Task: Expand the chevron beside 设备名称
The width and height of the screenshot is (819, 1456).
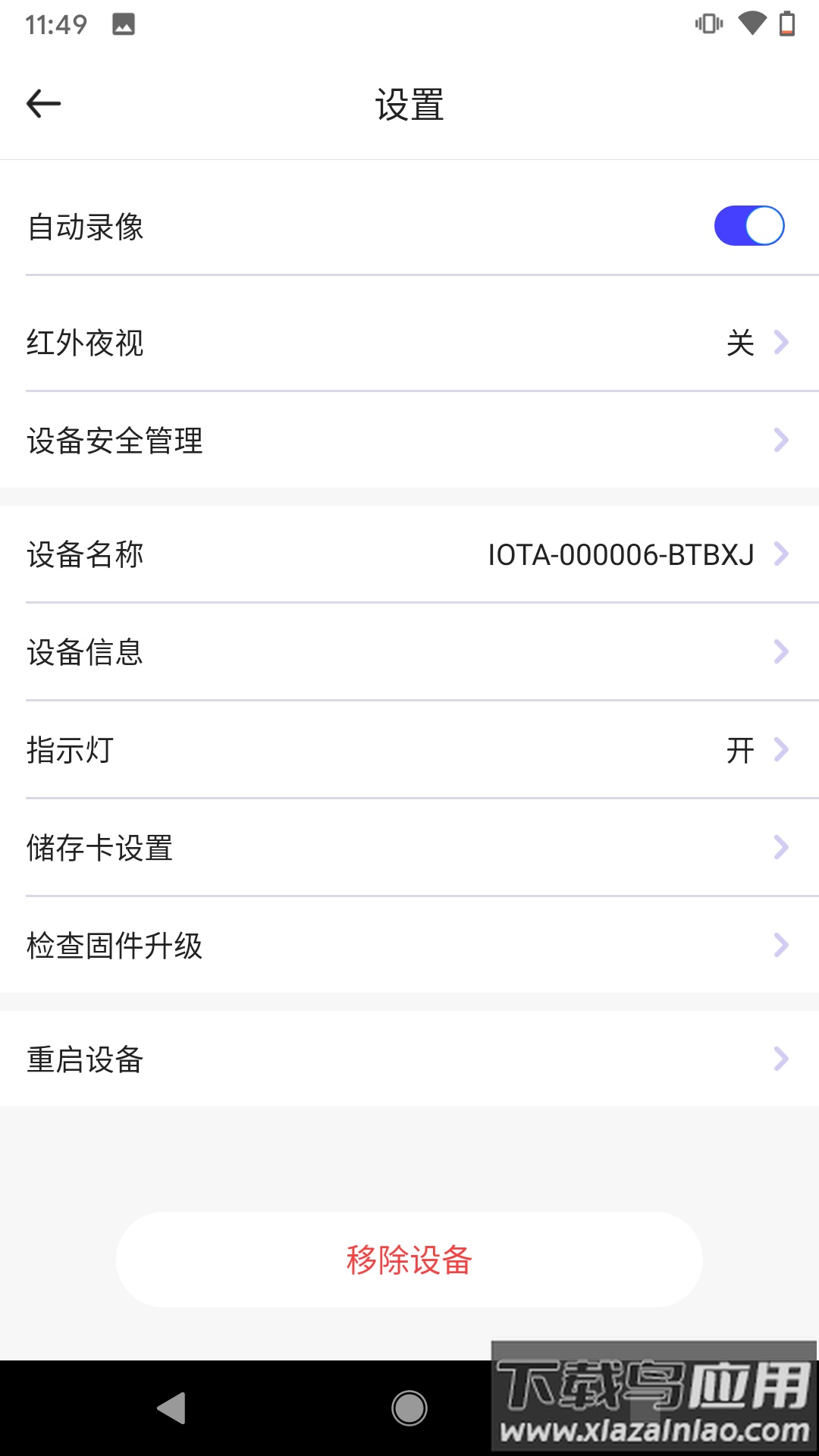Action: pyautogui.click(x=782, y=554)
